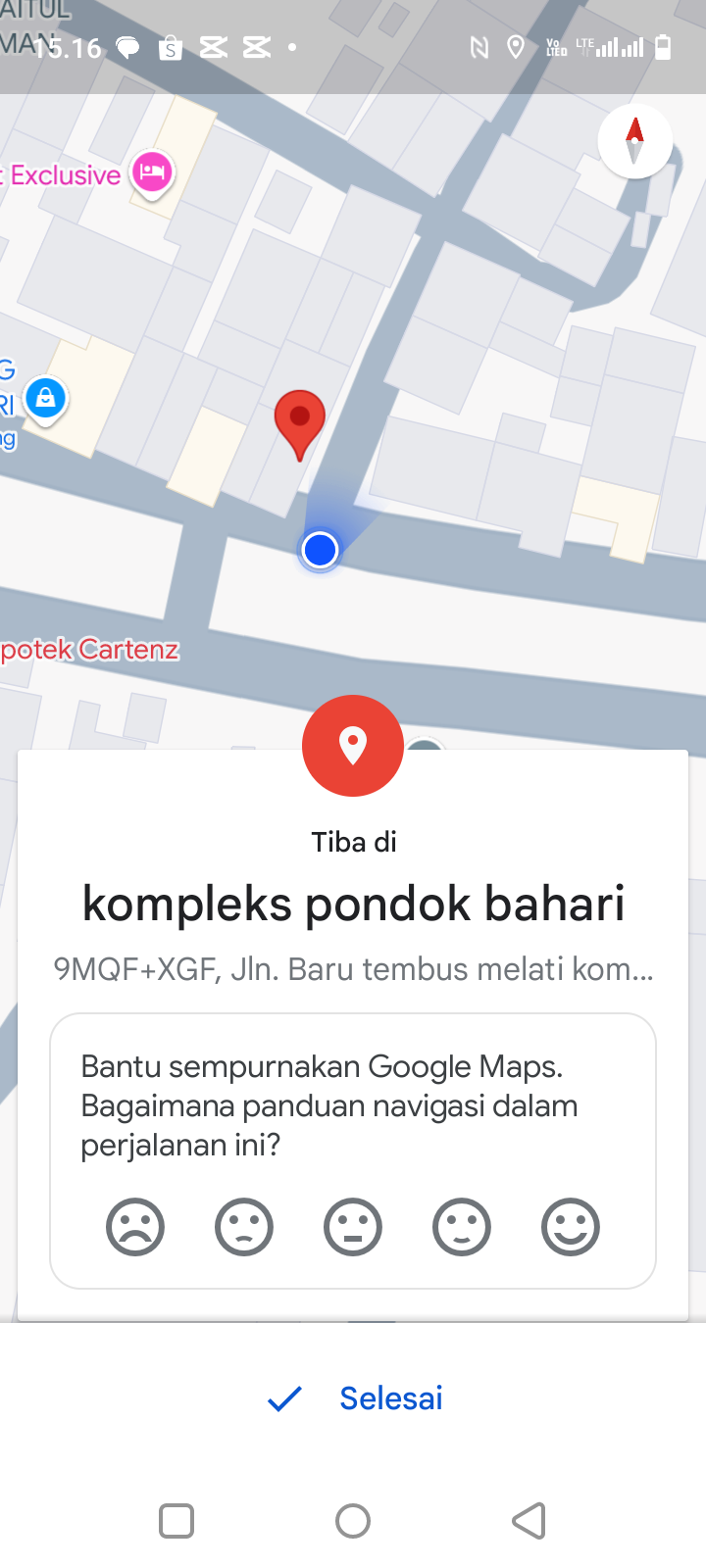Tap the compass to reorient the map
Viewport: 706px width, 1568px height.
634,141
